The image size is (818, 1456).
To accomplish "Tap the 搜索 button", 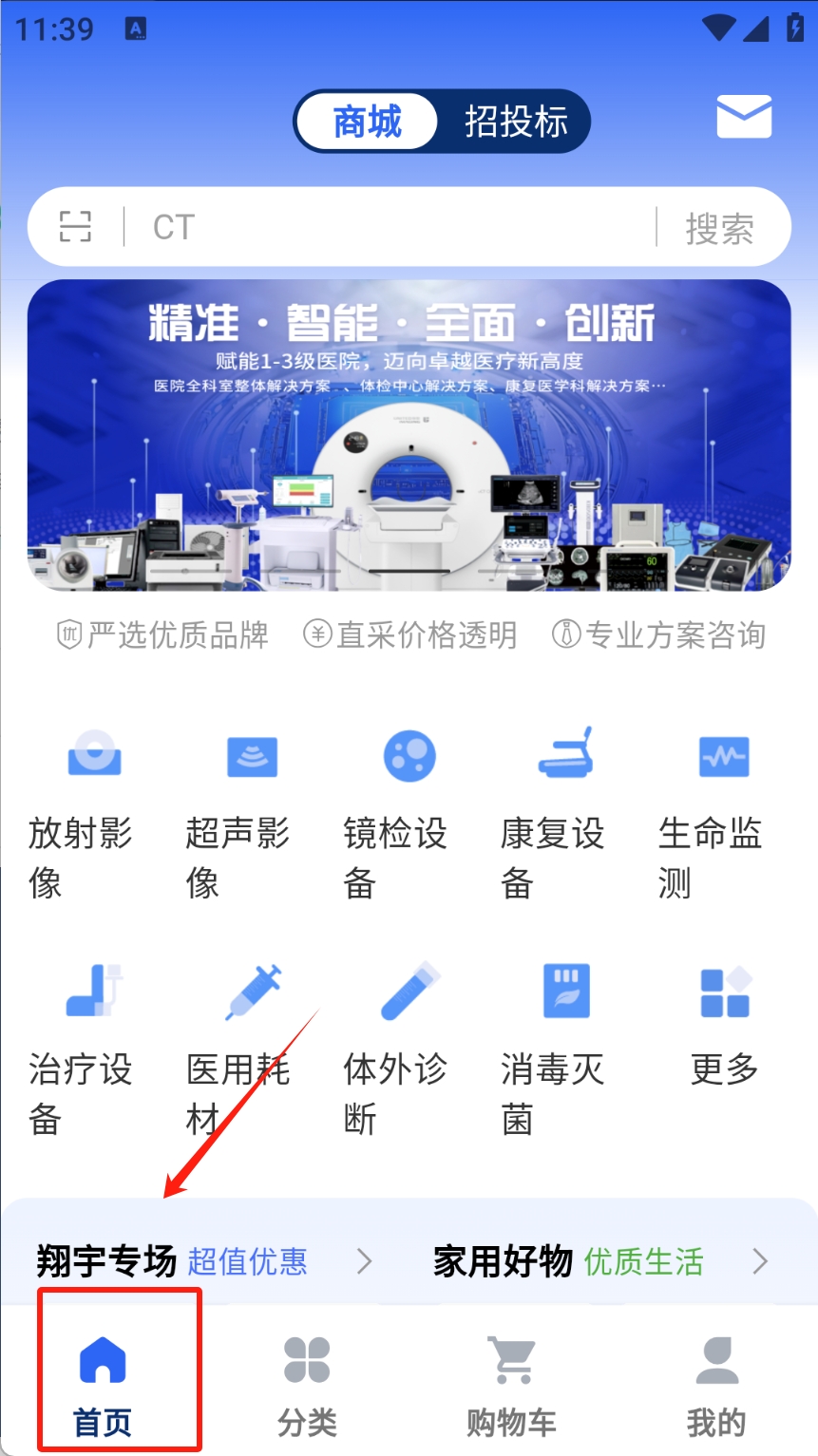I will pyautogui.click(x=719, y=228).
